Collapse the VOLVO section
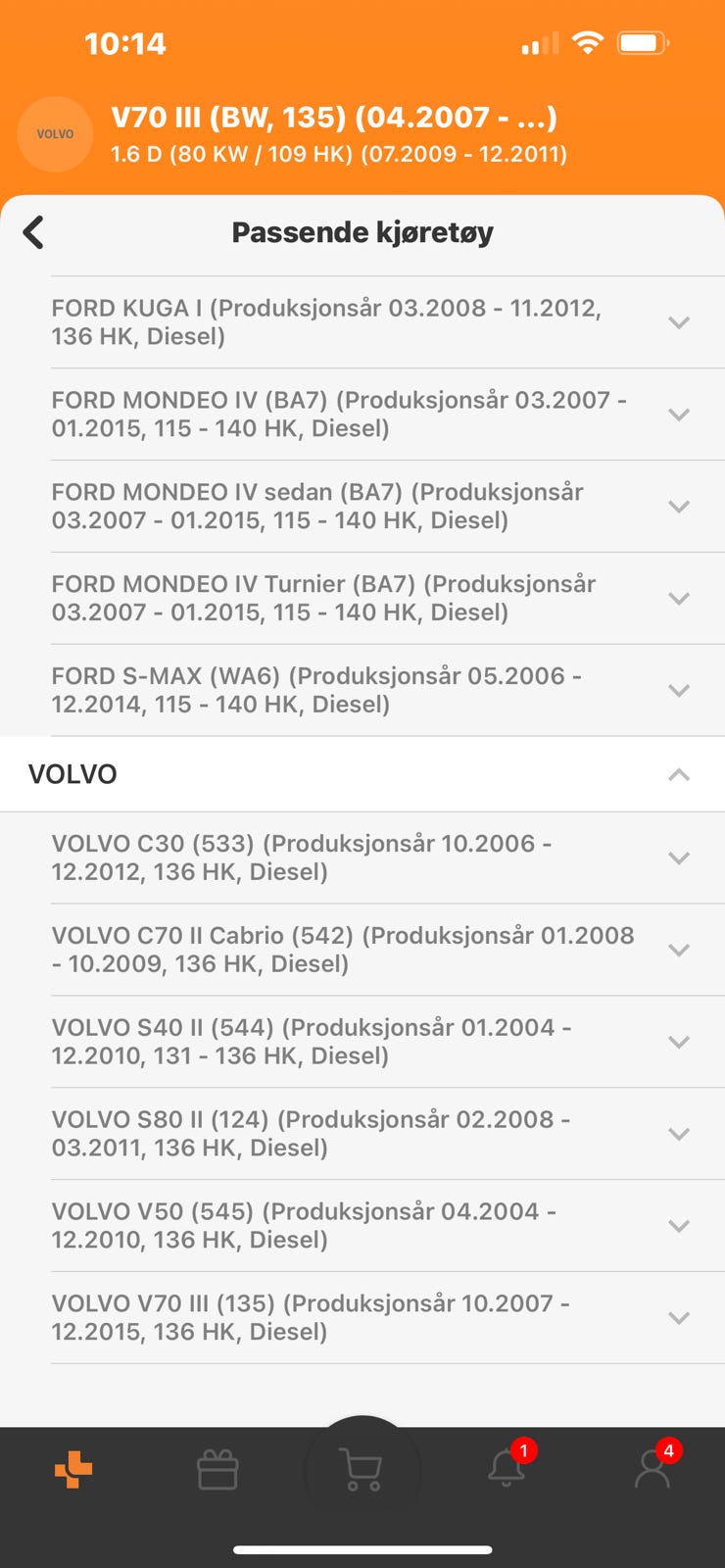 (x=678, y=774)
